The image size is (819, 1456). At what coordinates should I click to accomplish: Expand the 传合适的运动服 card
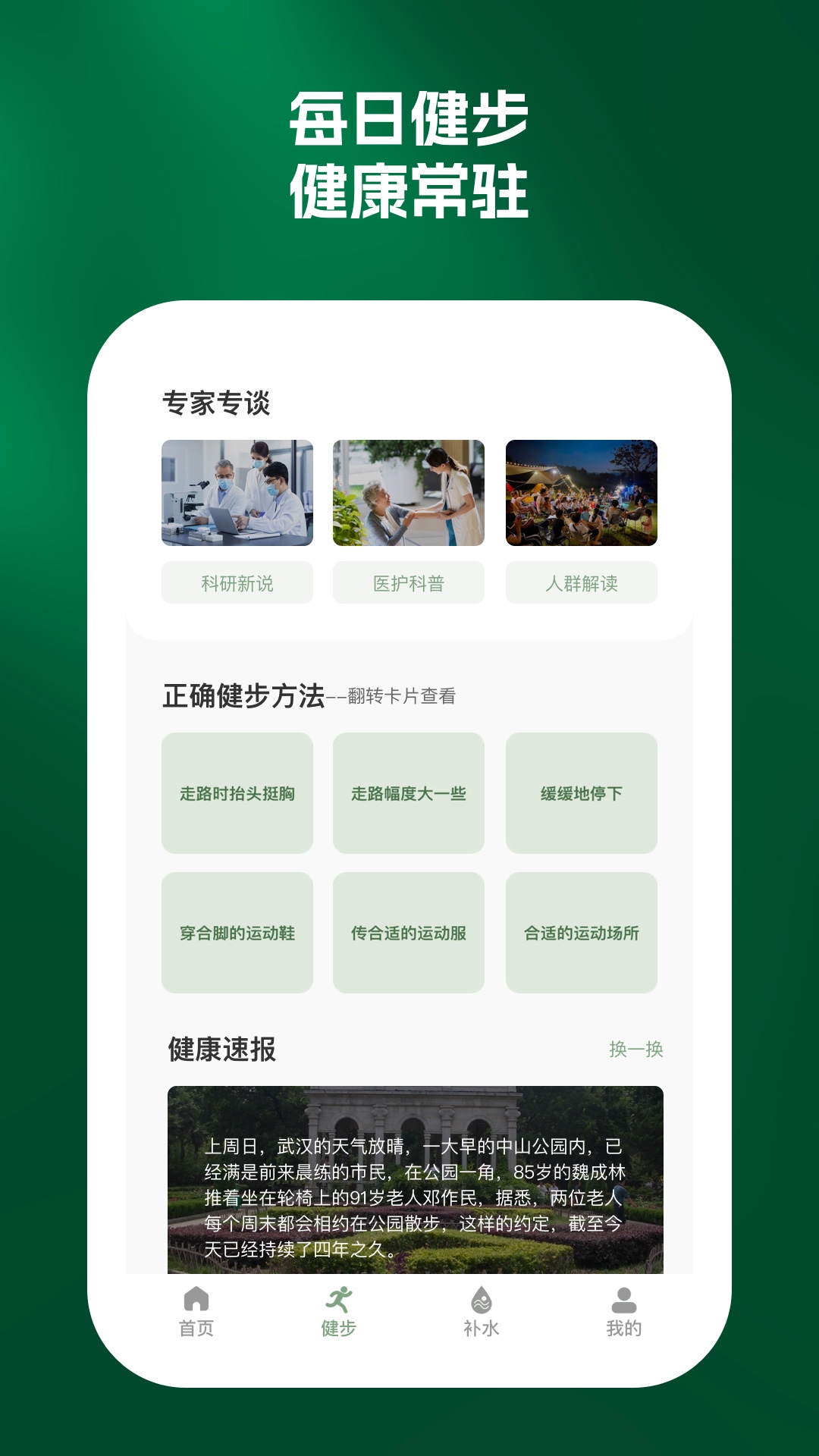pos(409,932)
